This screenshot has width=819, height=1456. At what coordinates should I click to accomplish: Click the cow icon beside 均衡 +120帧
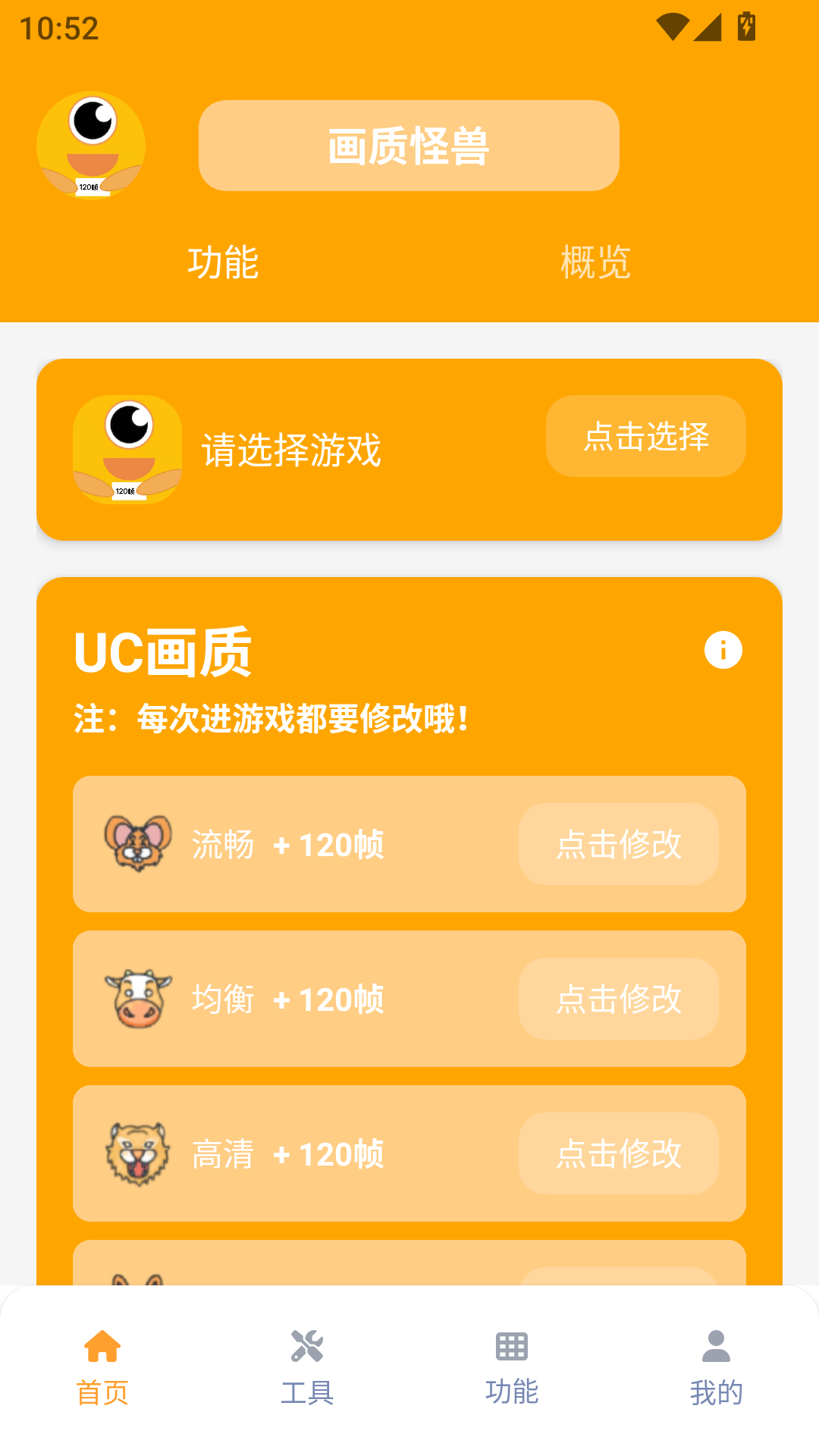tap(136, 999)
